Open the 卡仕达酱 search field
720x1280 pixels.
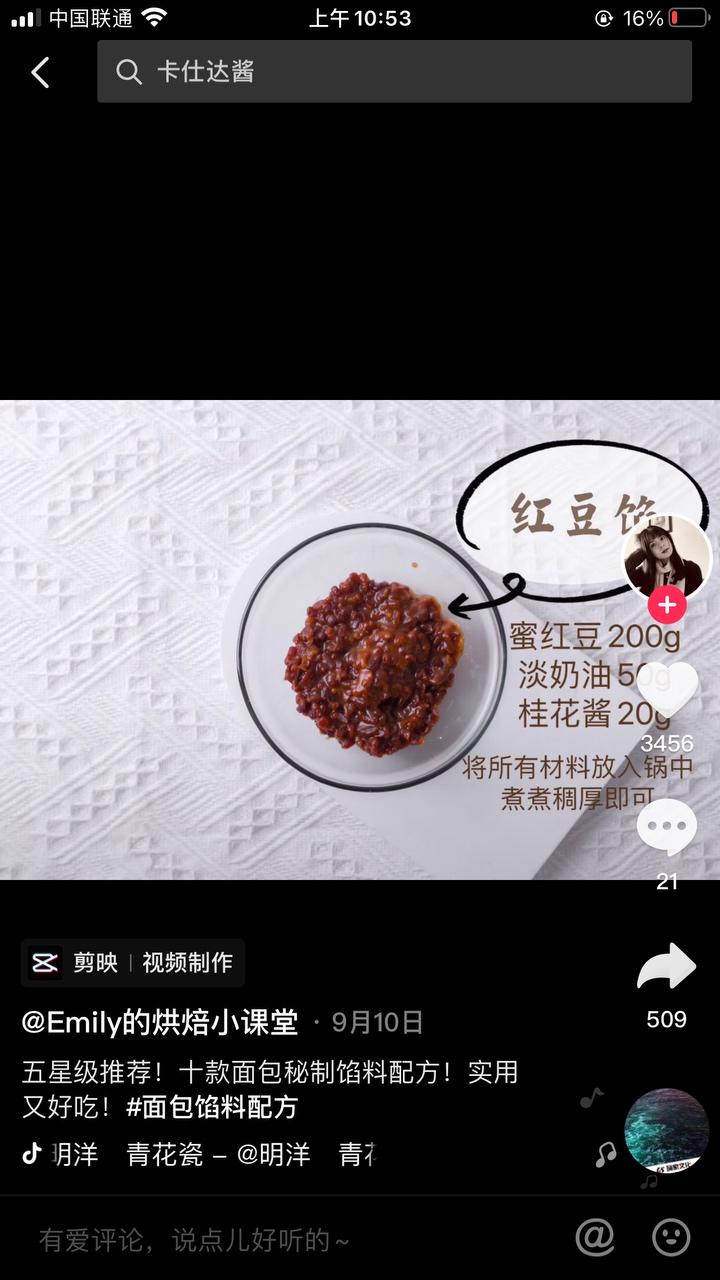click(394, 71)
